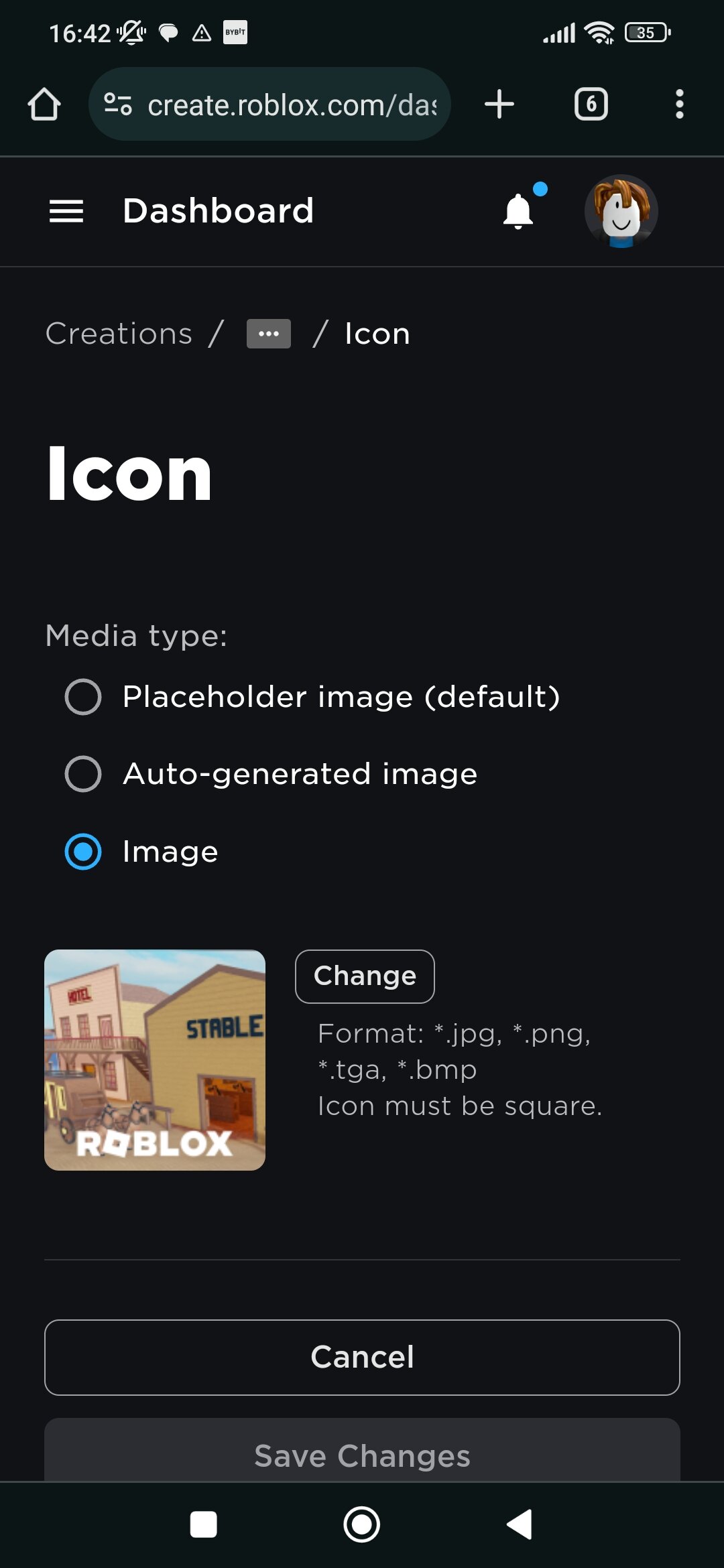Open the tab switcher showing 6 tabs

(x=591, y=105)
